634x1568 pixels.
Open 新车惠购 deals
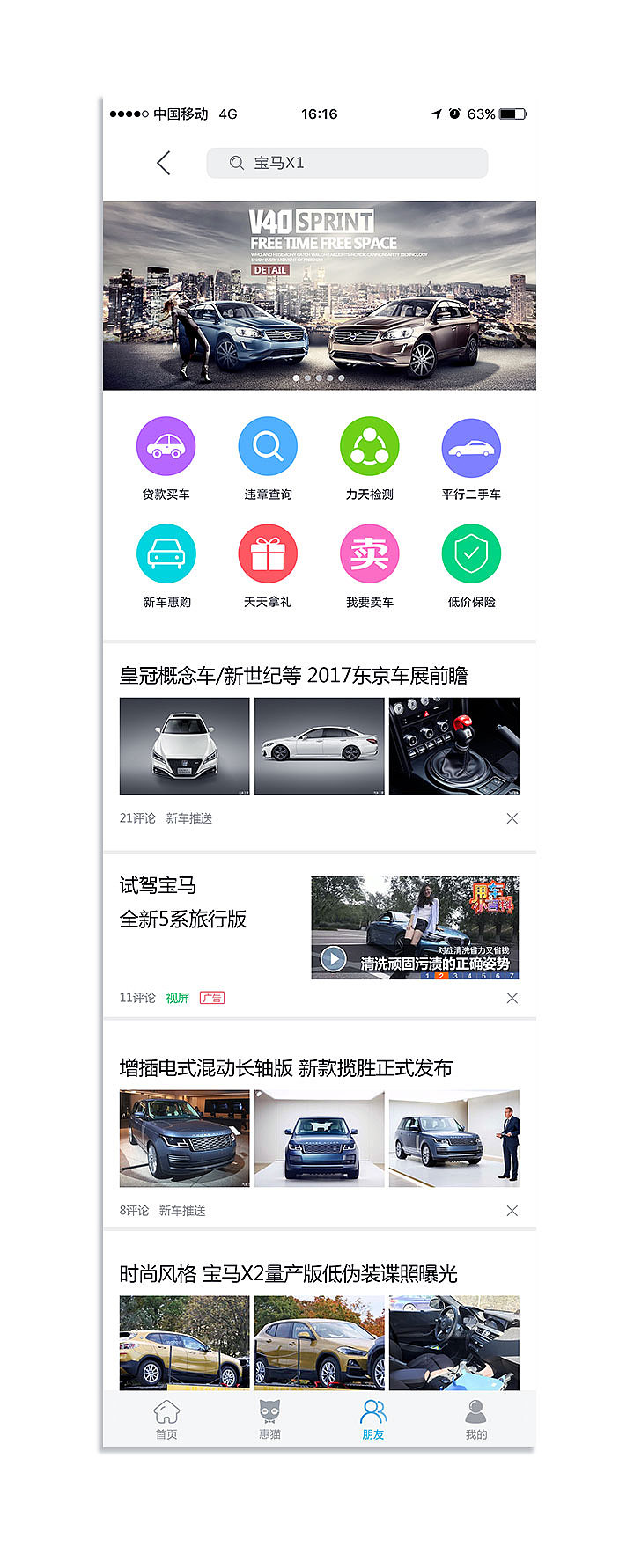(166, 554)
